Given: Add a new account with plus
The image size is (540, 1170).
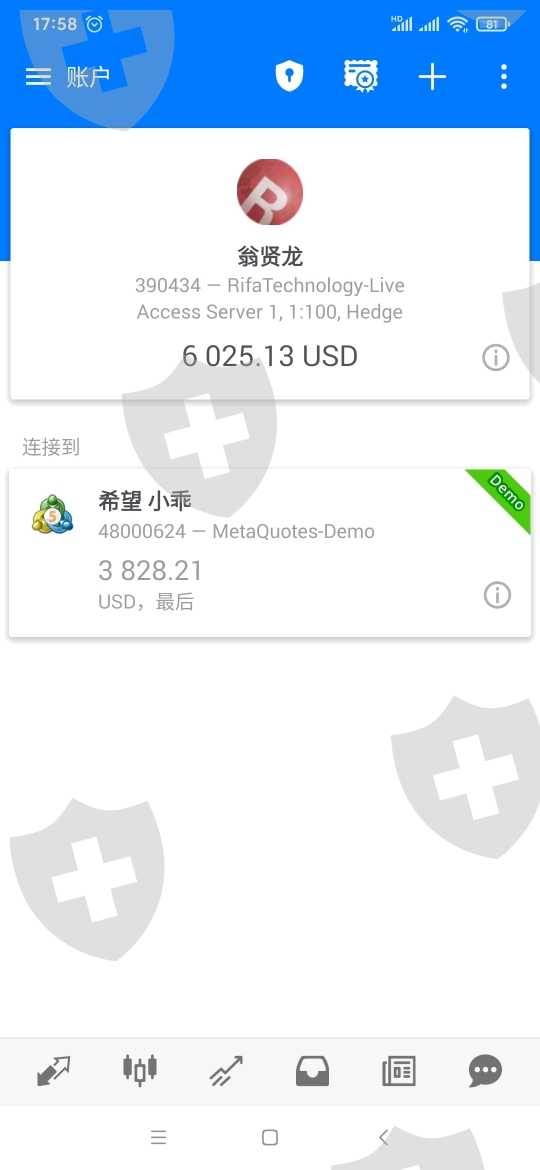Looking at the screenshot, I should [x=432, y=77].
